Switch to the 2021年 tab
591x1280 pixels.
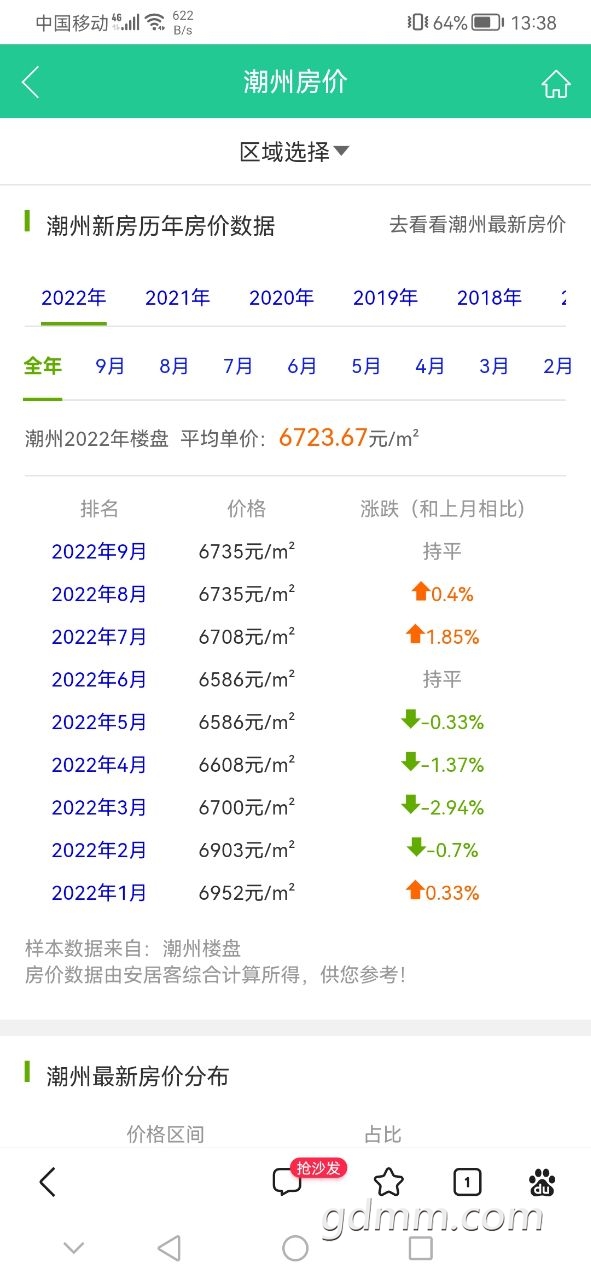coord(178,297)
